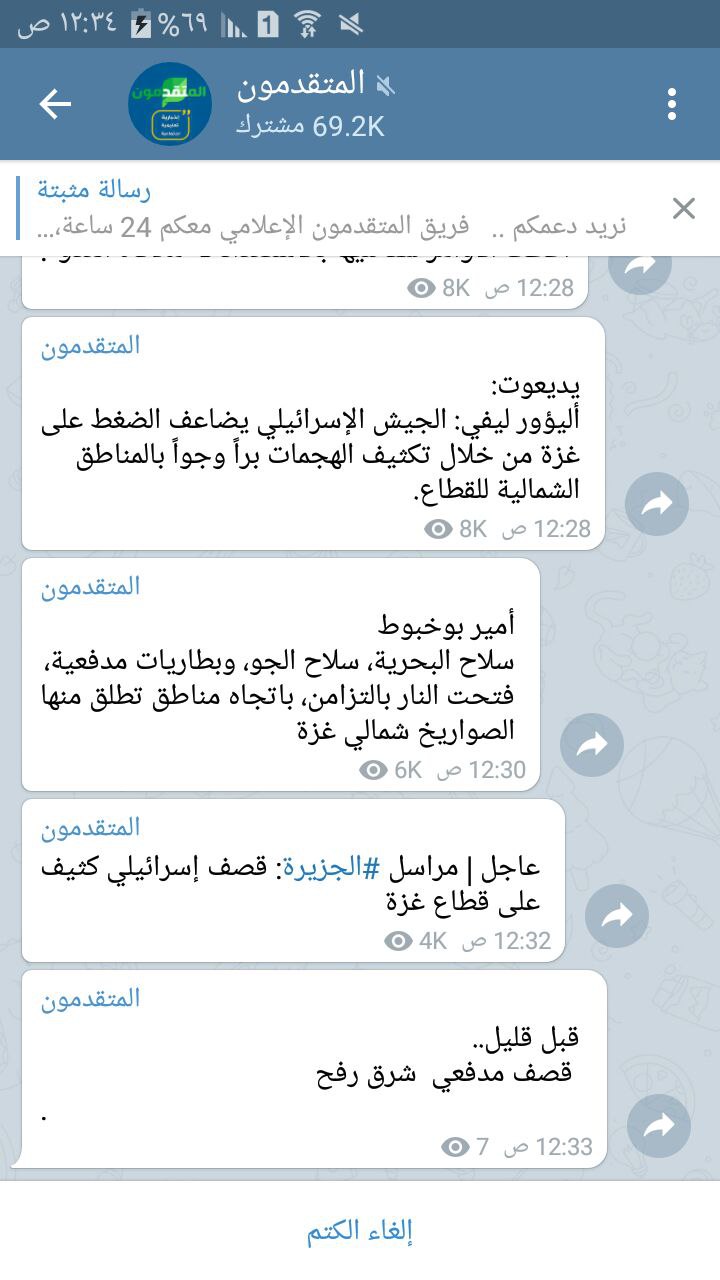Forward the يديعوت message about أليؤور ليفي

pyautogui.click(x=657, y=504)
